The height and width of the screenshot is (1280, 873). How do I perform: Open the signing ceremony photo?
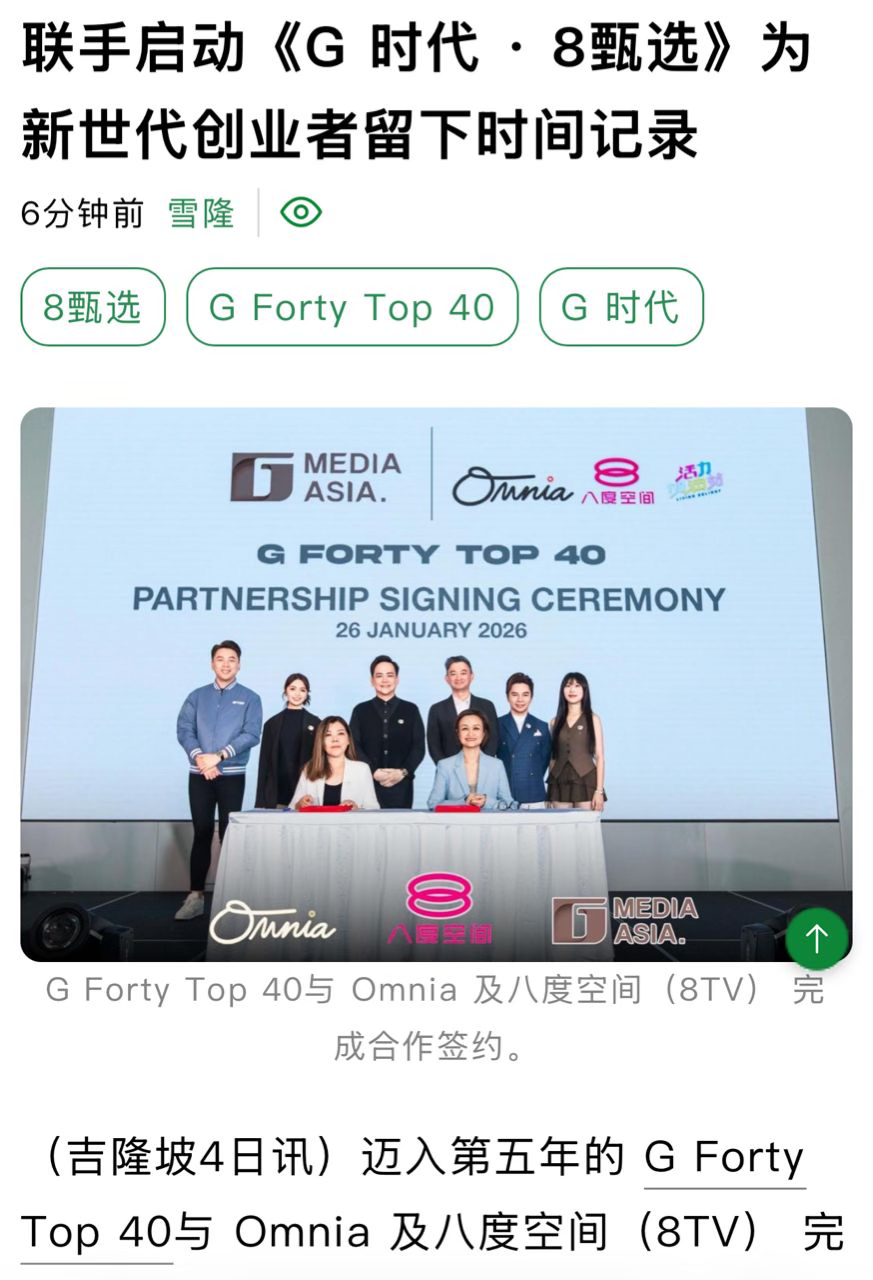(x=436, y=684)
